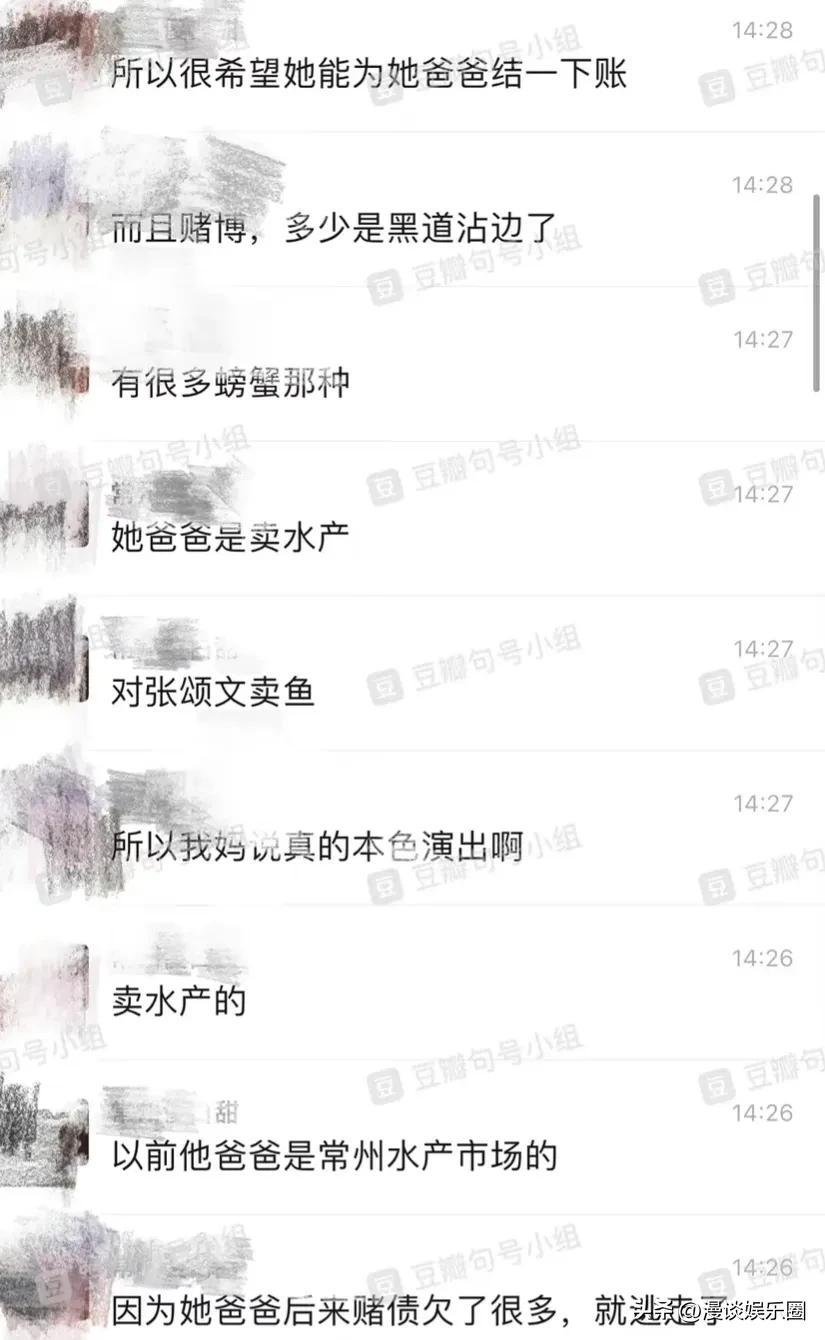Open the message '以前他爸爸是常州水产市场的'
The width and height of the screenshot is (825, 1340).
click(333, 1156)
